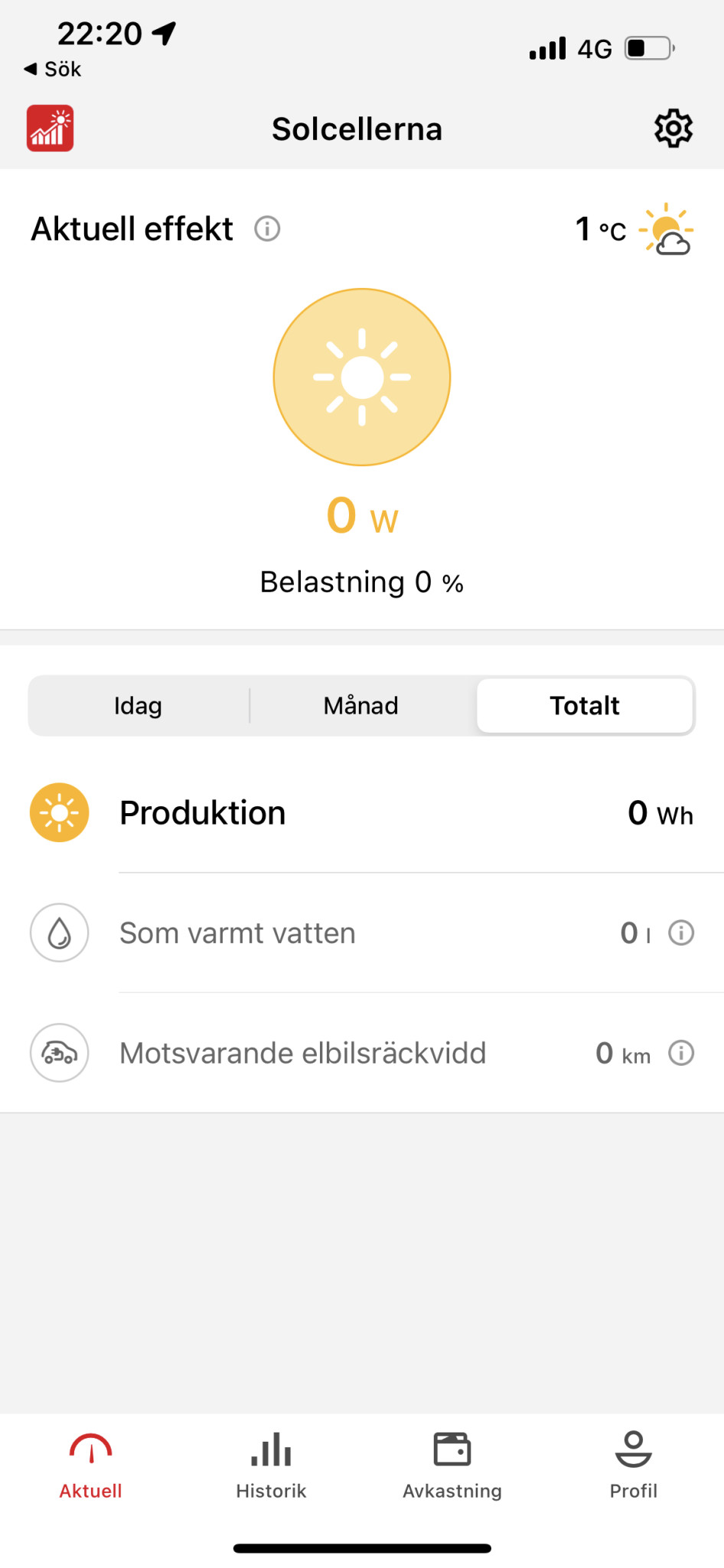Go to the Avkastning tab

452,1465
